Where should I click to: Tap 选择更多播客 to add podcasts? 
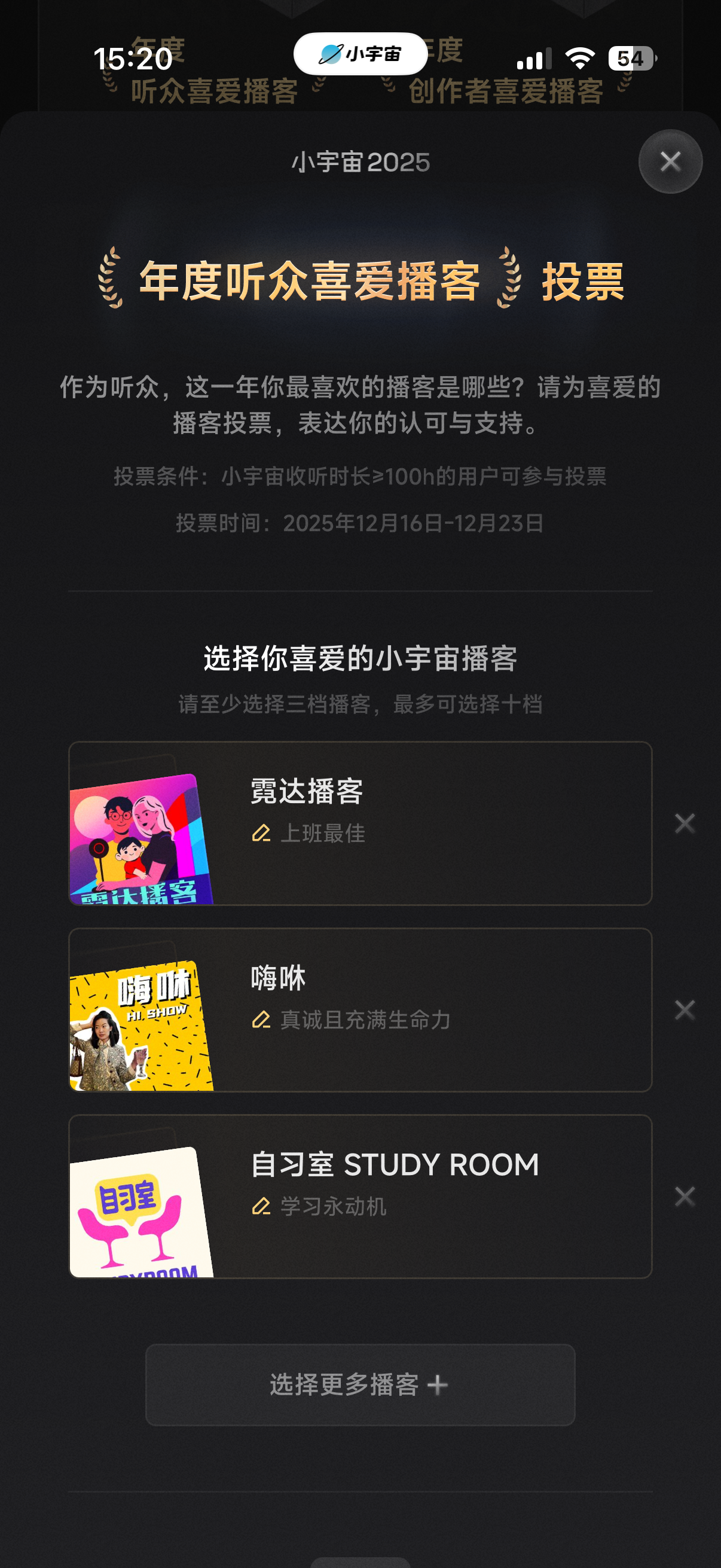[x=360, y=1385]
